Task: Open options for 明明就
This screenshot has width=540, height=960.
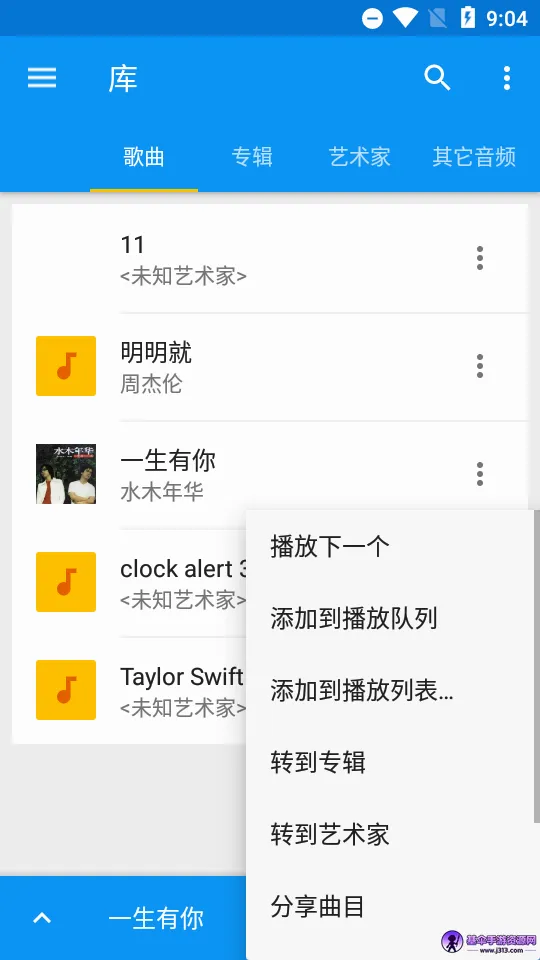Action: [480, 366]
